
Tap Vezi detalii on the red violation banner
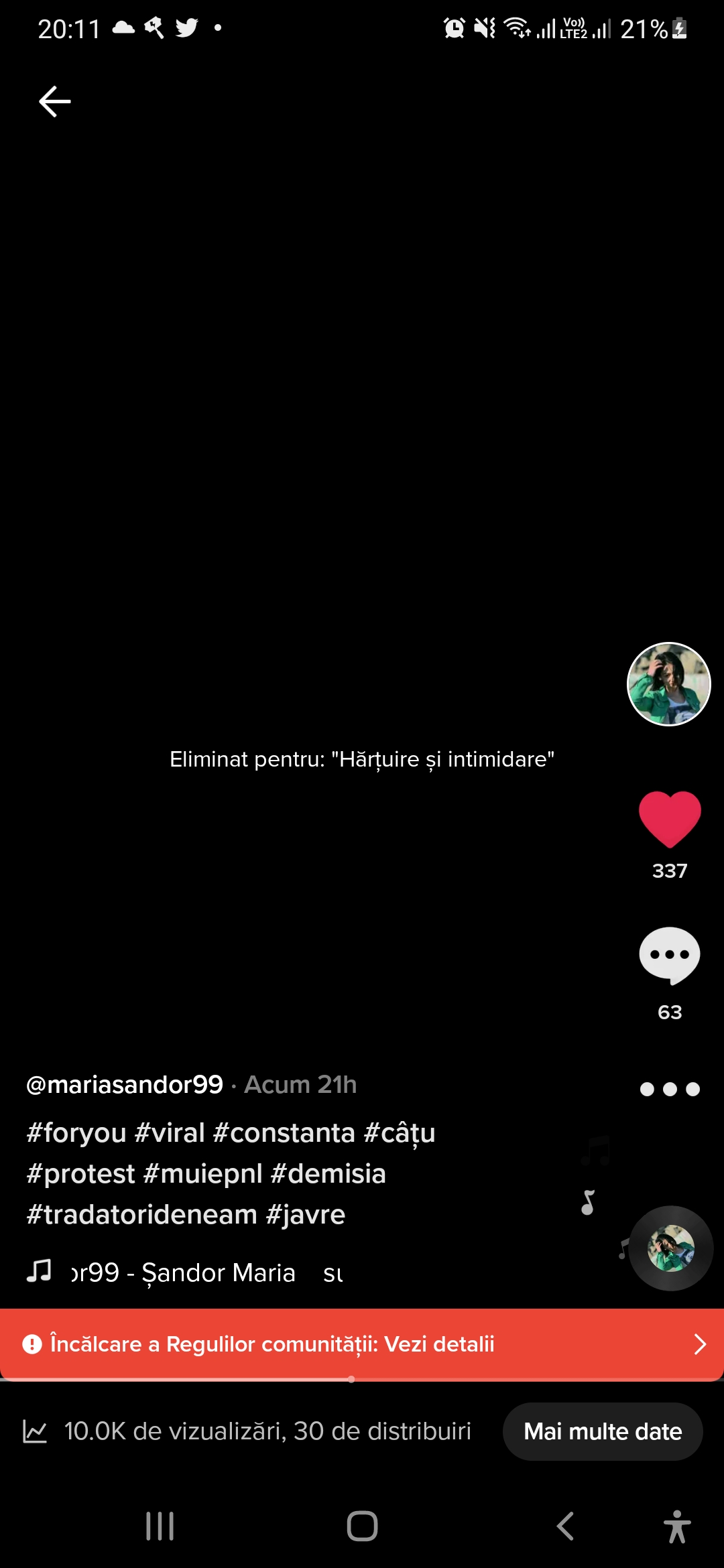pyautogui.click(x=439, y=1344)
